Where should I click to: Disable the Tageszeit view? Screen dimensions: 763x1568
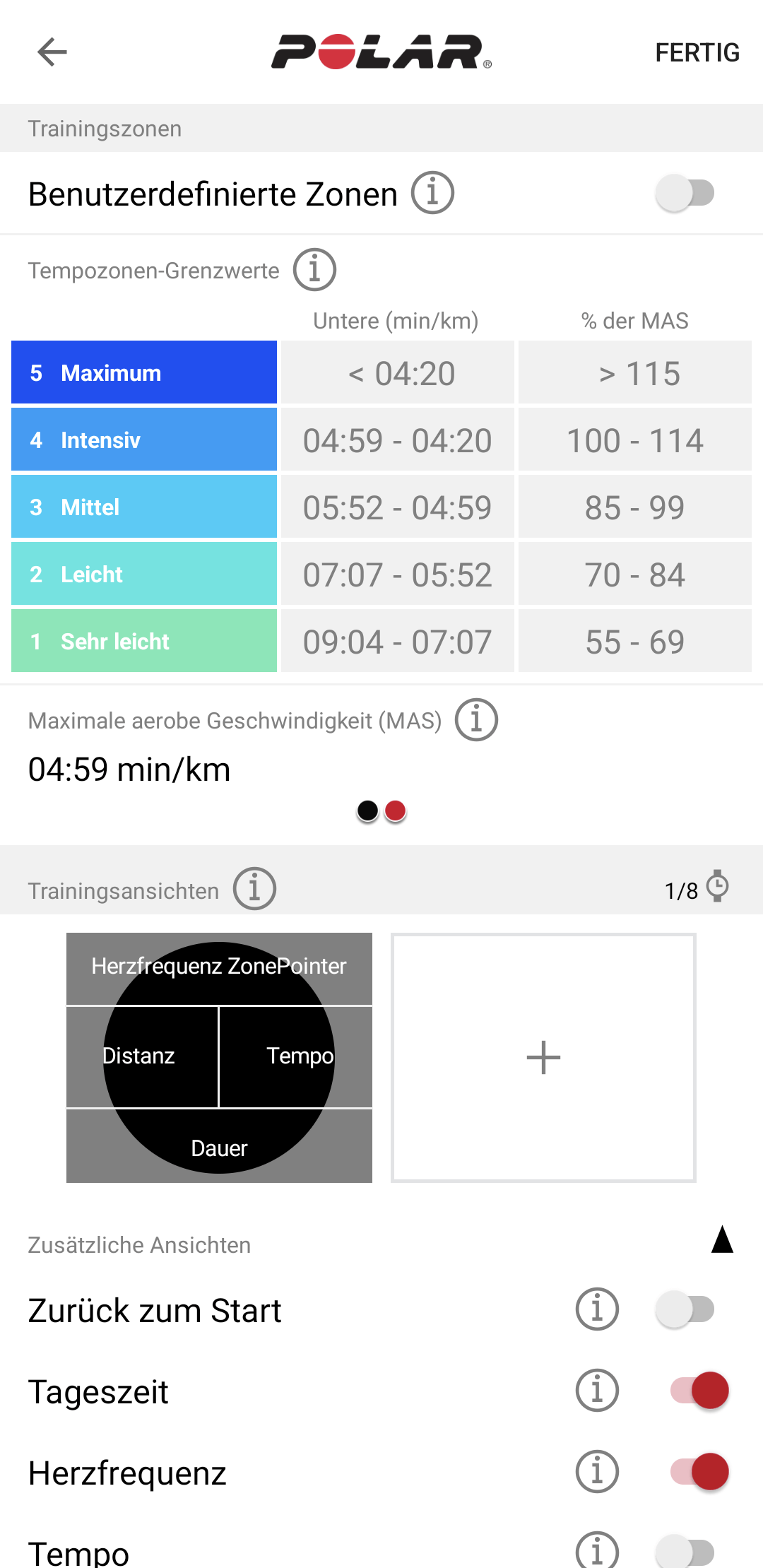point(699,1391)
